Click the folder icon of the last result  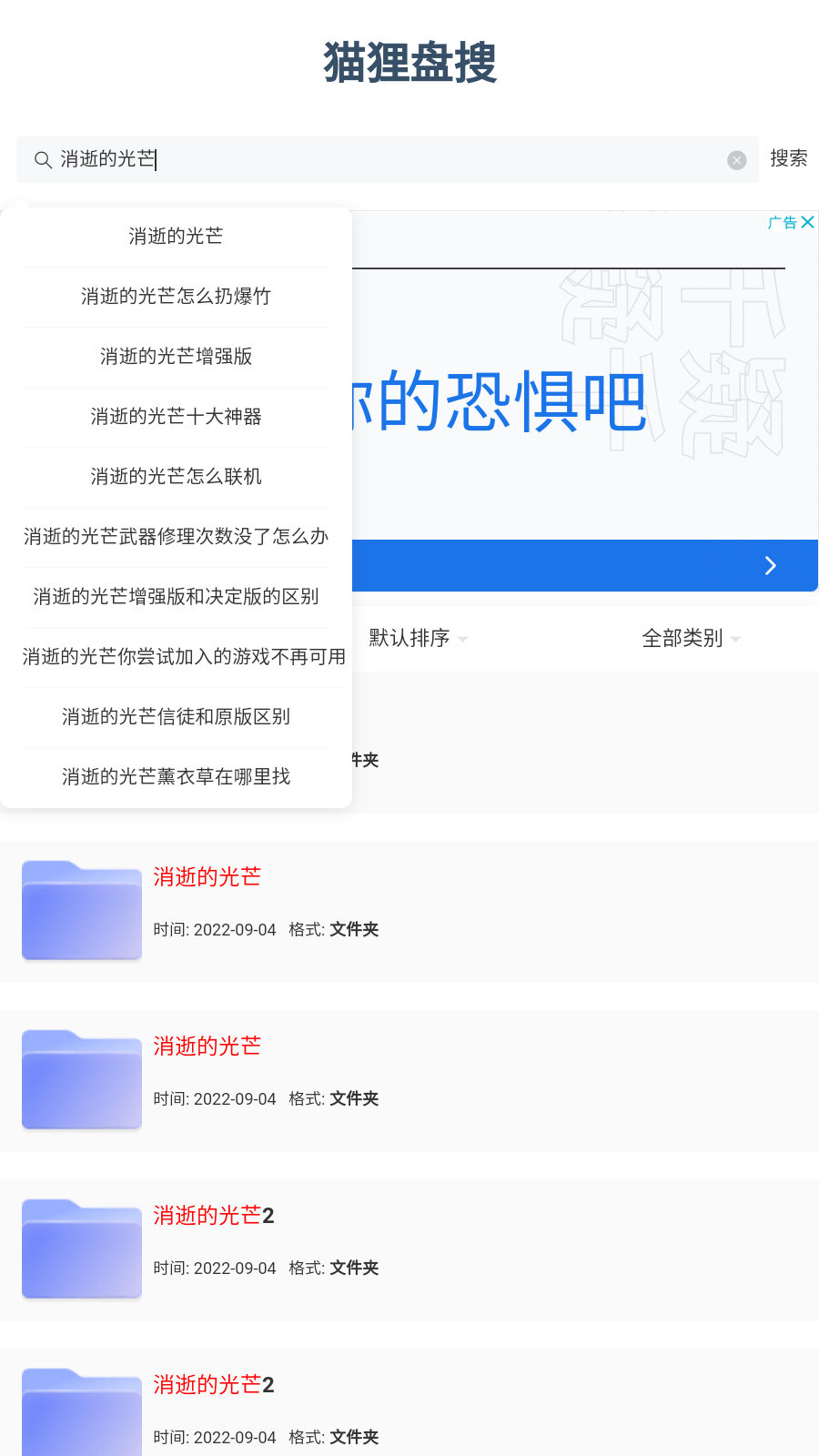81,1410
